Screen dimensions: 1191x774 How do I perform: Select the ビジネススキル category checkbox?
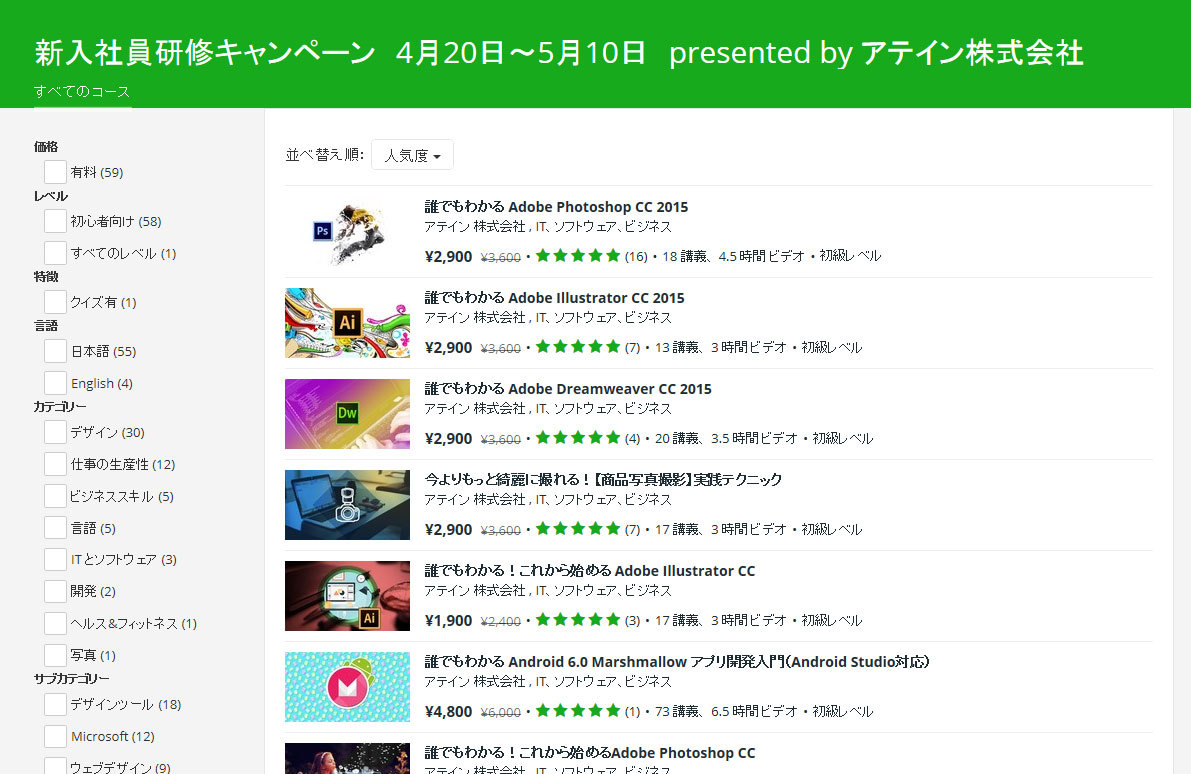coord(56,496)
